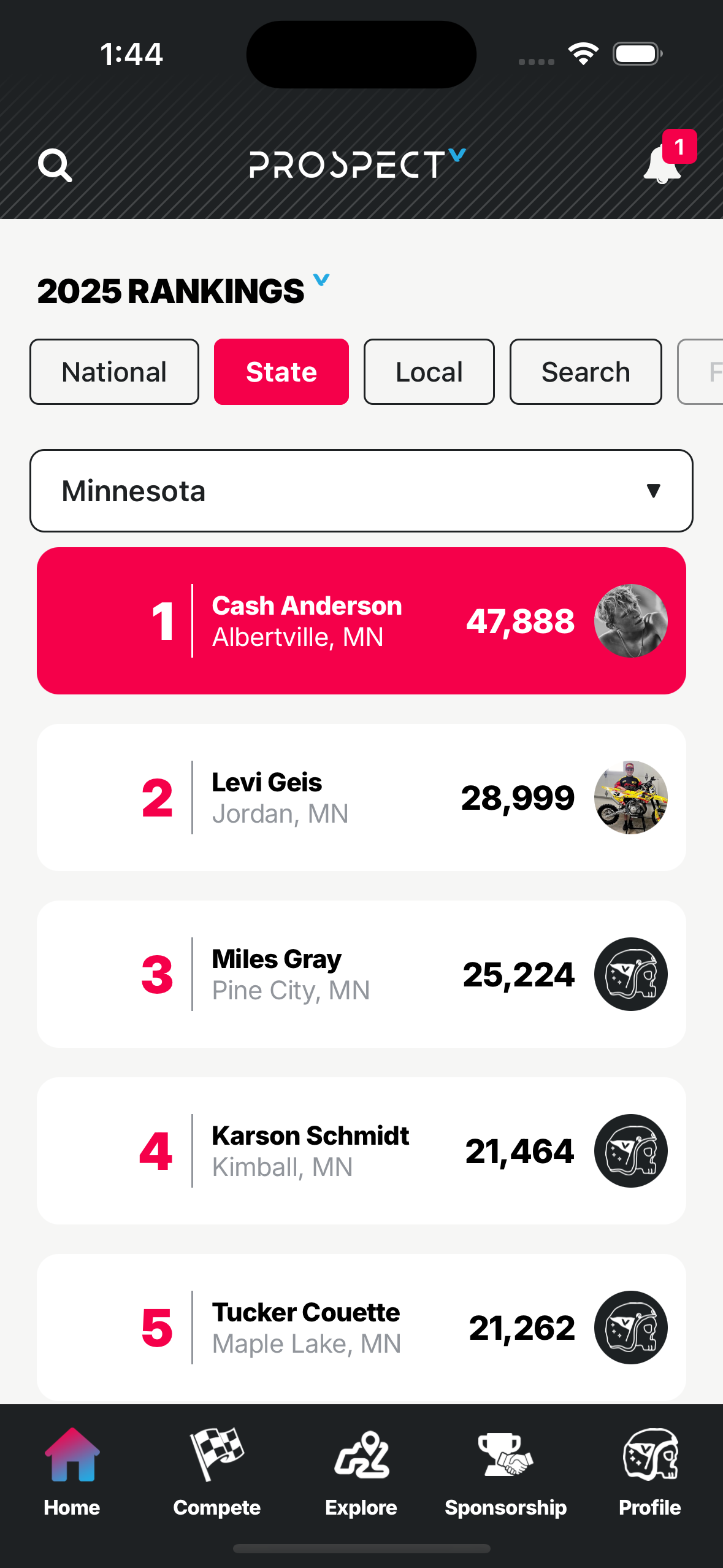Open Miles Gray's ranking card
The width and height of the screenshot is (723, 1568).
[361, 974]
